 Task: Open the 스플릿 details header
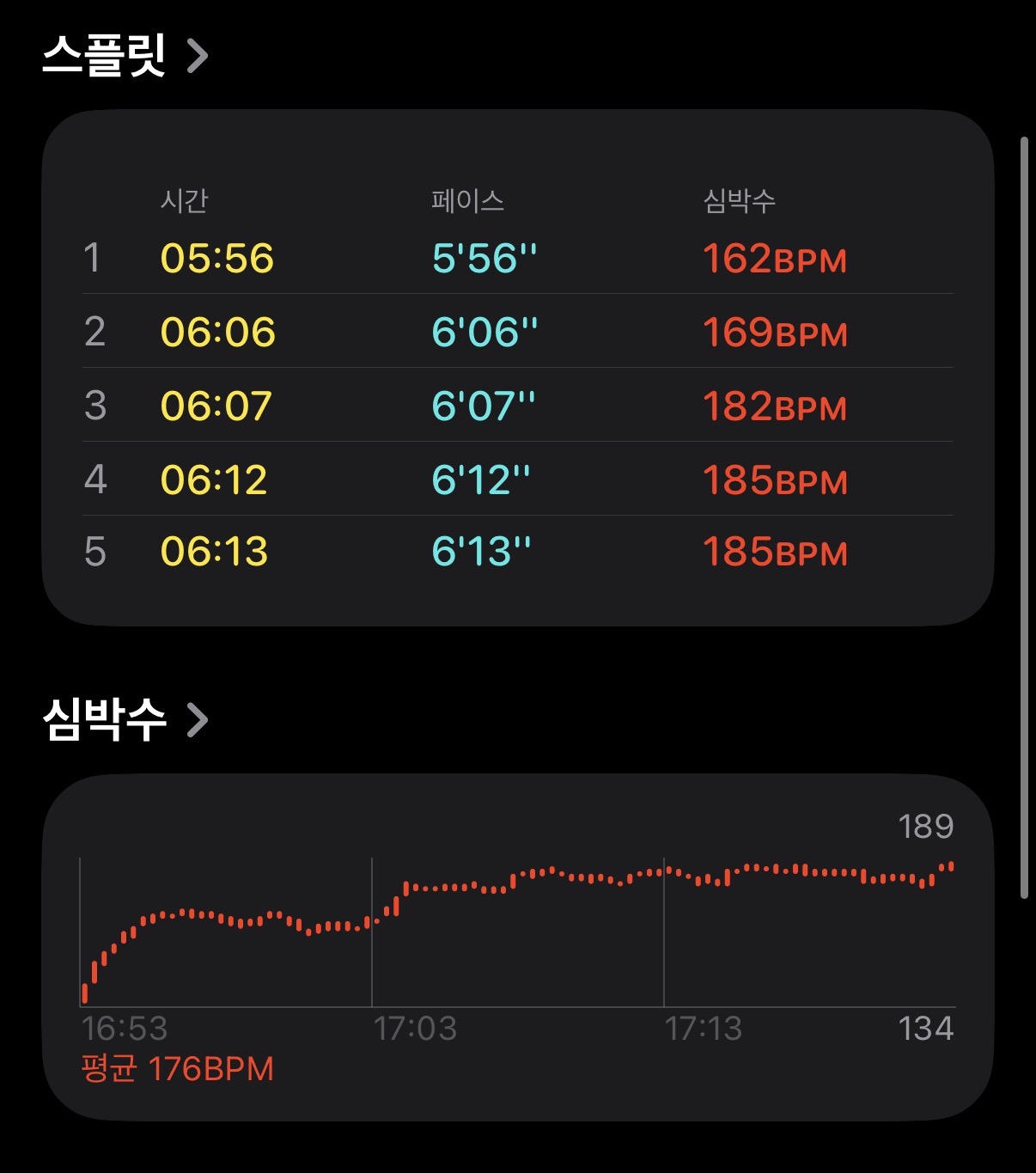[125, 56]
